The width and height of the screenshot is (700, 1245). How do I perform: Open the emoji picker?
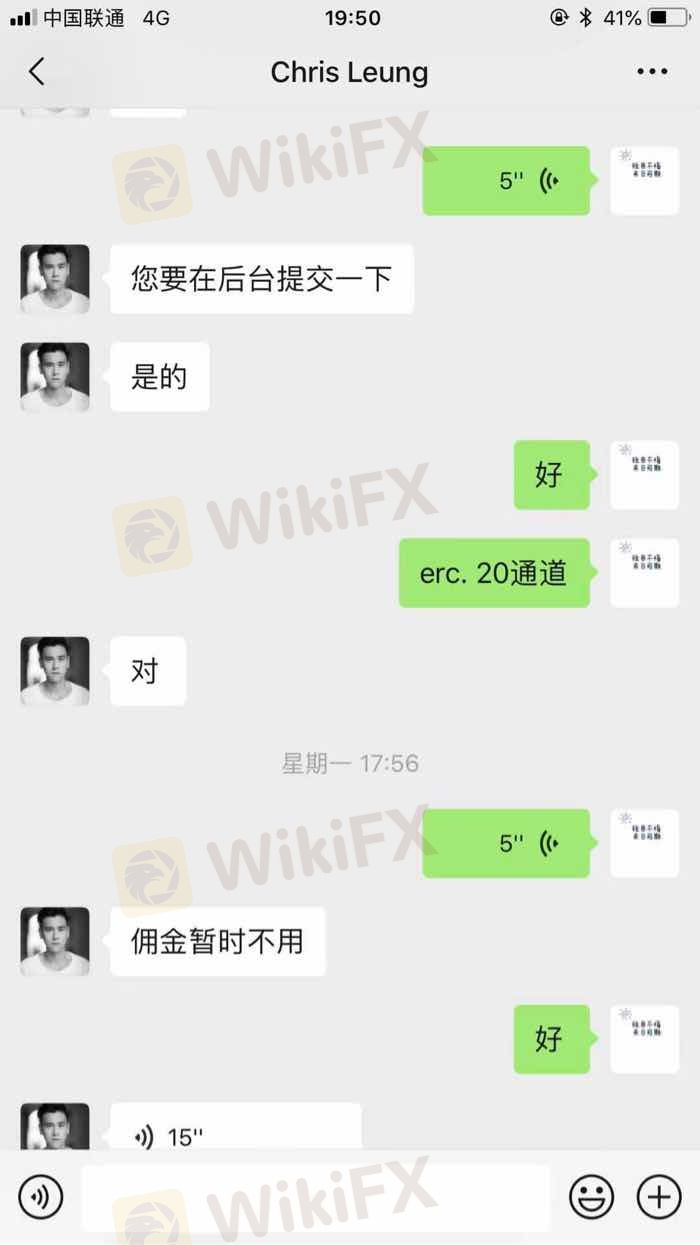pyautogui.click(x=592, y=1196)
